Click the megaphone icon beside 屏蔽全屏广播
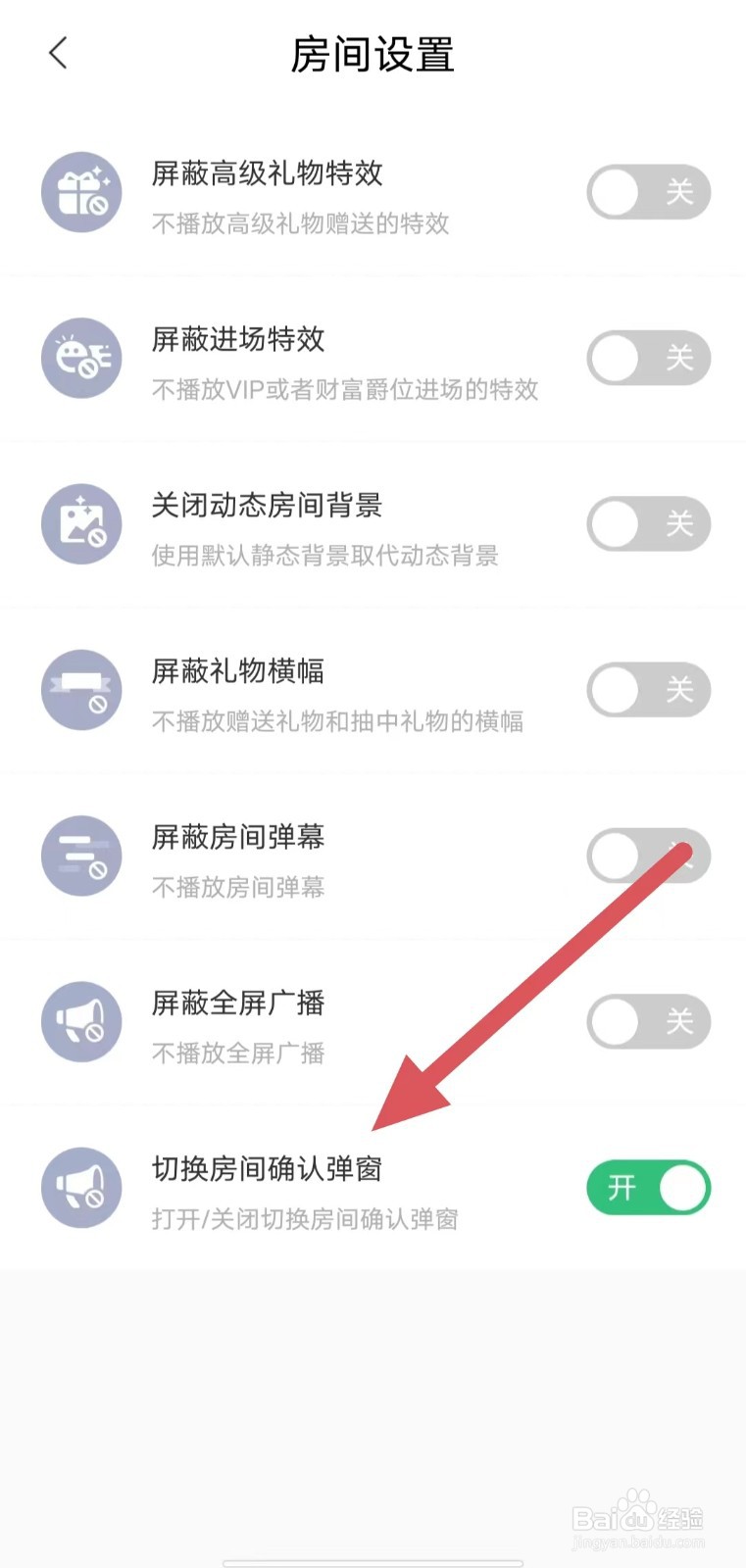The image size is (746, 1568). pyautogui.click(x=81, y=1021)
